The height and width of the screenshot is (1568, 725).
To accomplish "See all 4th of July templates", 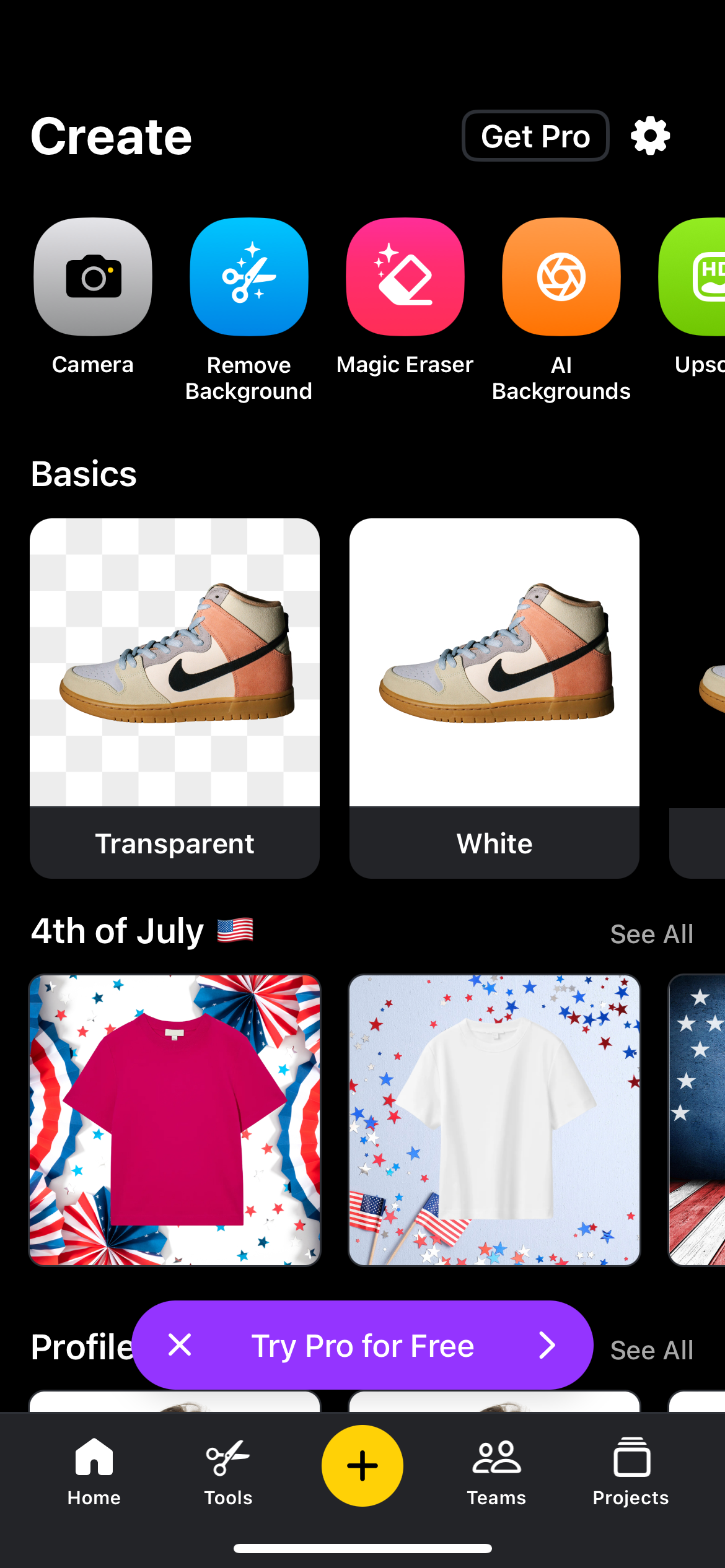I will click(x=651, y=933).
